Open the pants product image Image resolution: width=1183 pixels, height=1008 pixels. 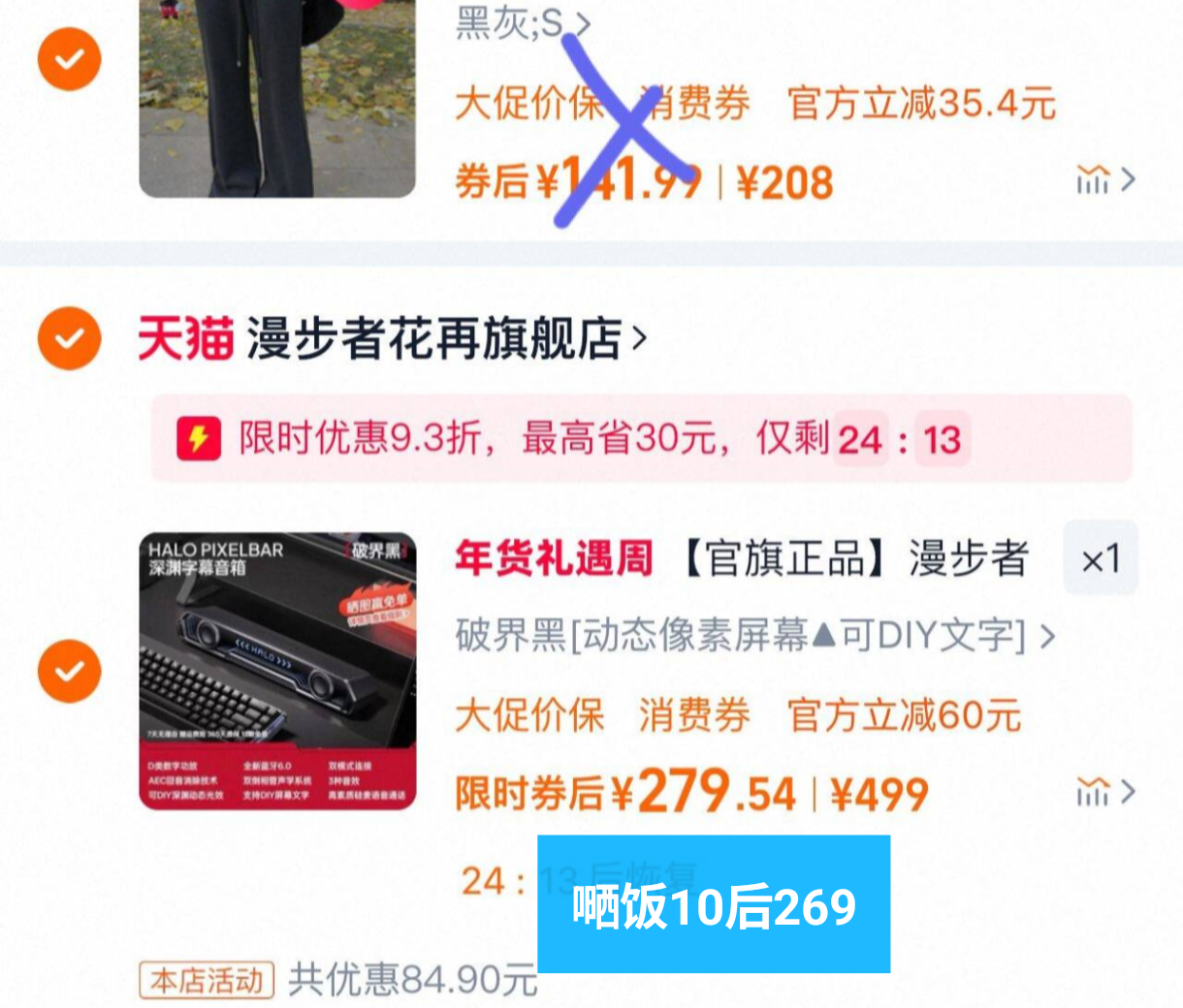point(277,97)
